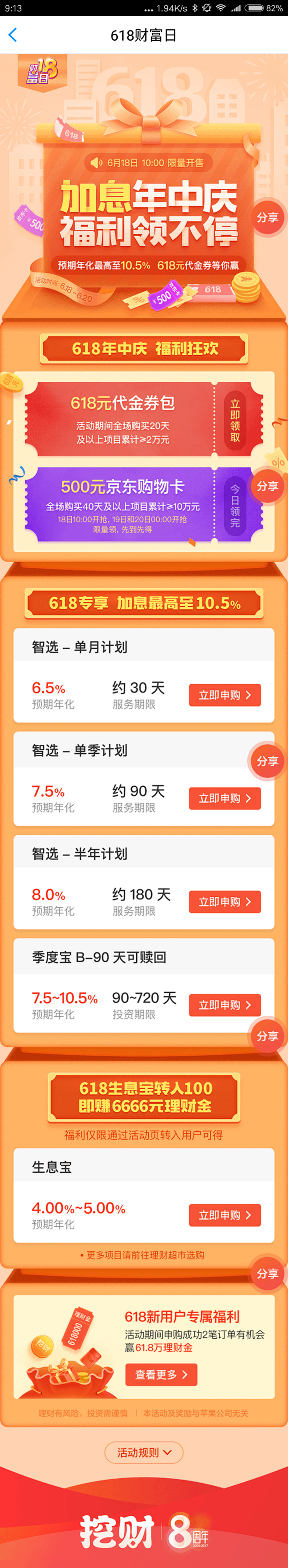Screen dimensions: 288x1568
Task: Tap 今日领完 on the 500元京东购物卡 coupon
Action: (235, 504)
